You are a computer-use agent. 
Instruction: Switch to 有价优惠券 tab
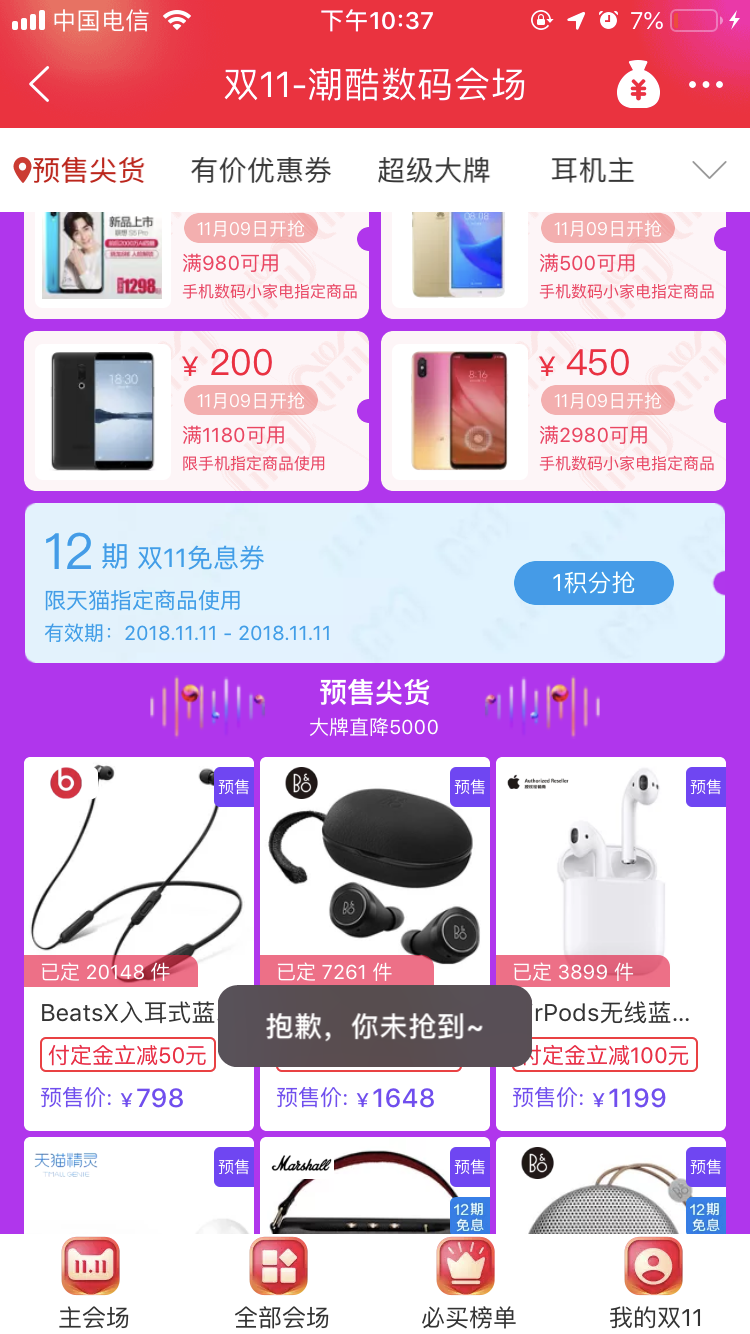tap(260, 171)
